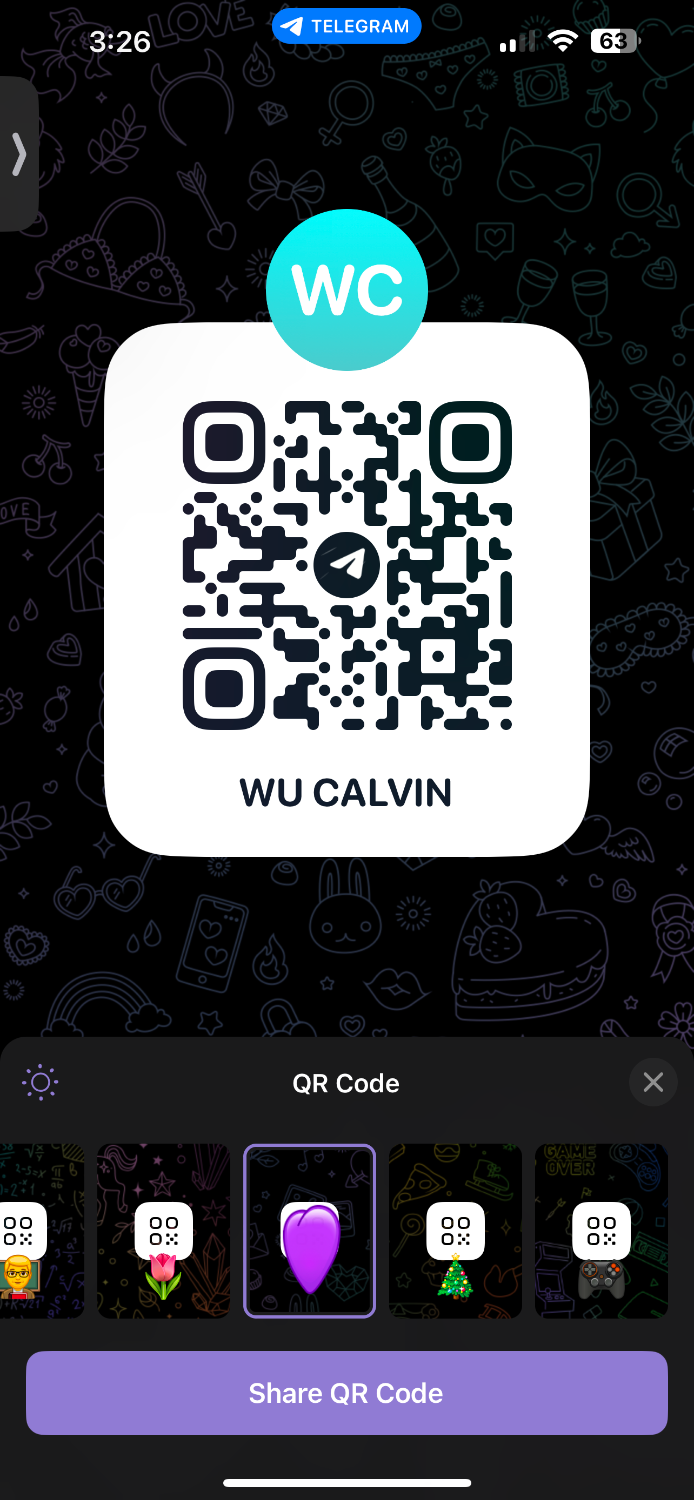Choose the Christmas tree QR theme
Image resolution: width=694 pixels, height=1500 pixels.
455,1231
